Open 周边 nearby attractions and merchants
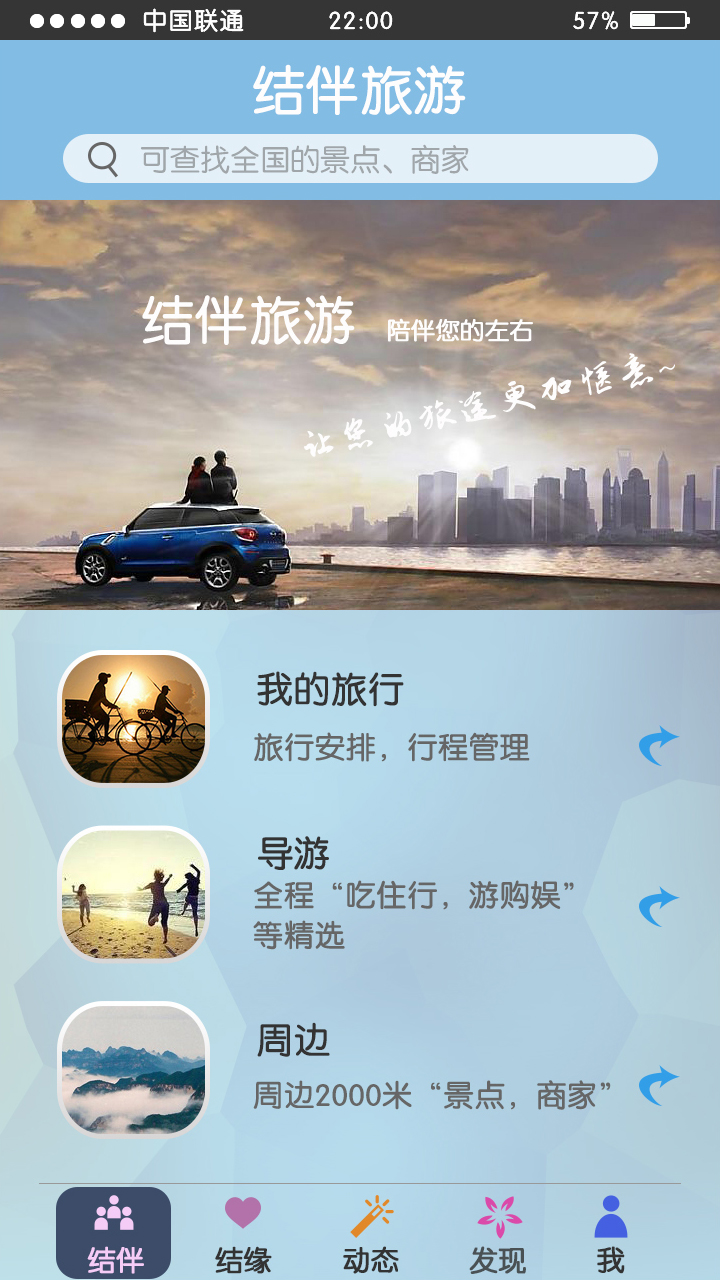 (x=360, y=1070)
